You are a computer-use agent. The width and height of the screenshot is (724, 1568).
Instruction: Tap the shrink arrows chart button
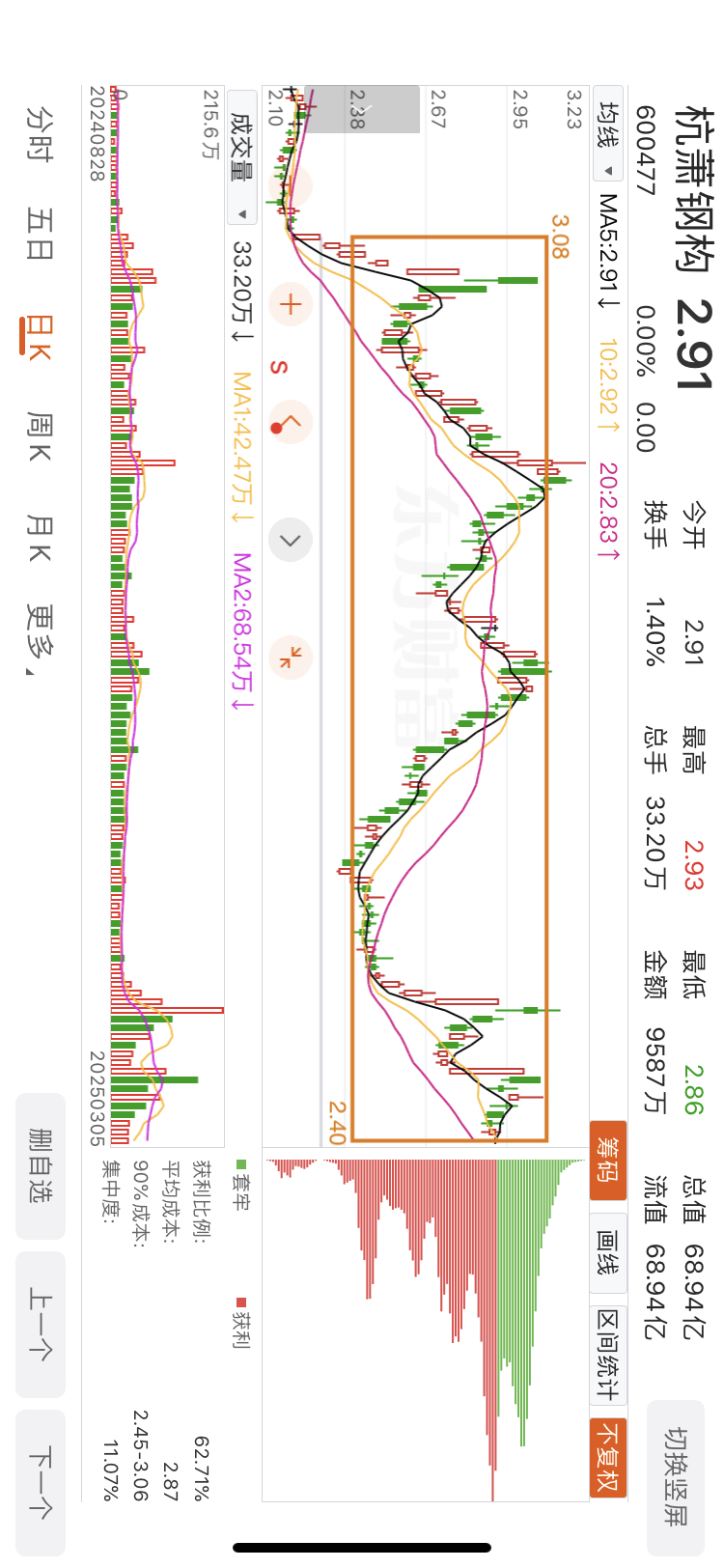click(x=291, y=658)
